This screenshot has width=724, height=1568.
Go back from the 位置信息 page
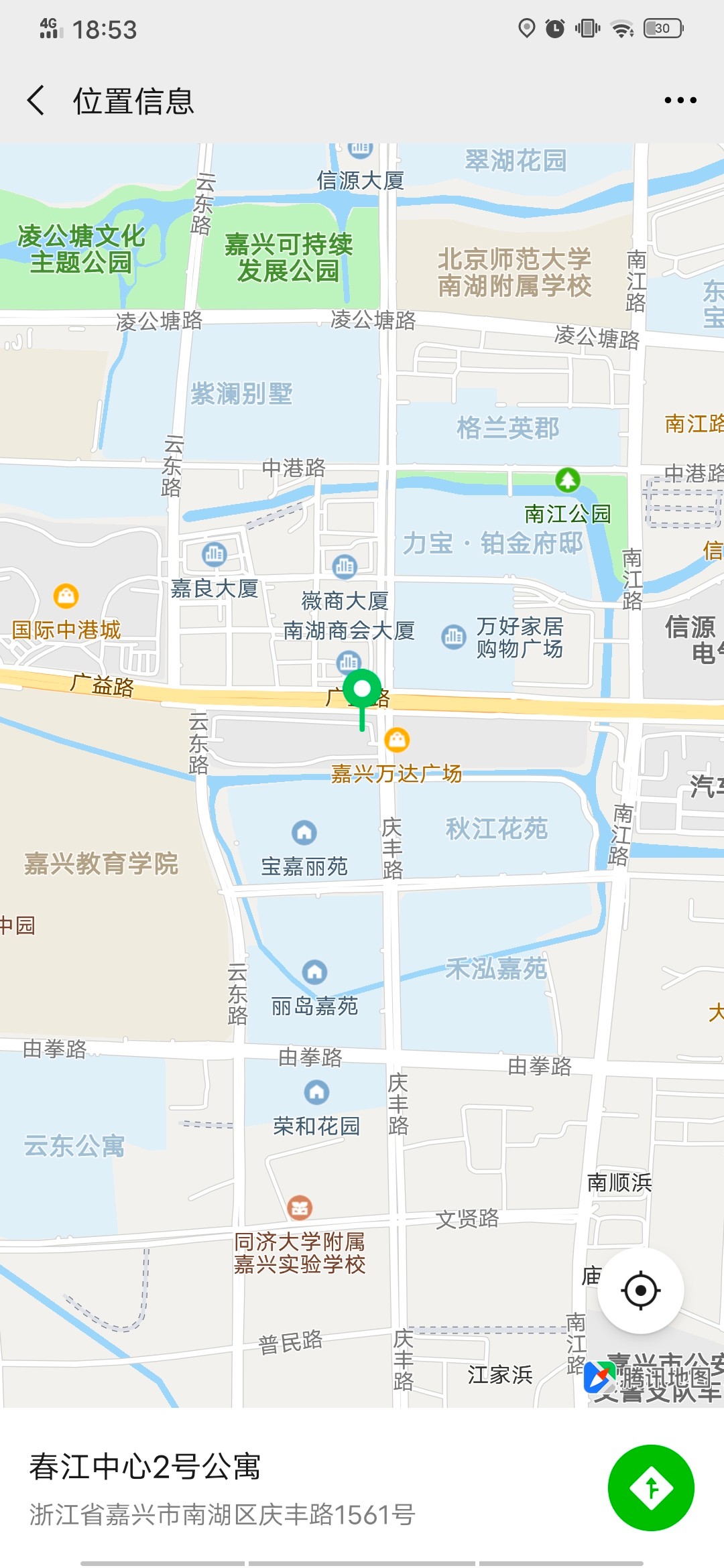[36, 101]
